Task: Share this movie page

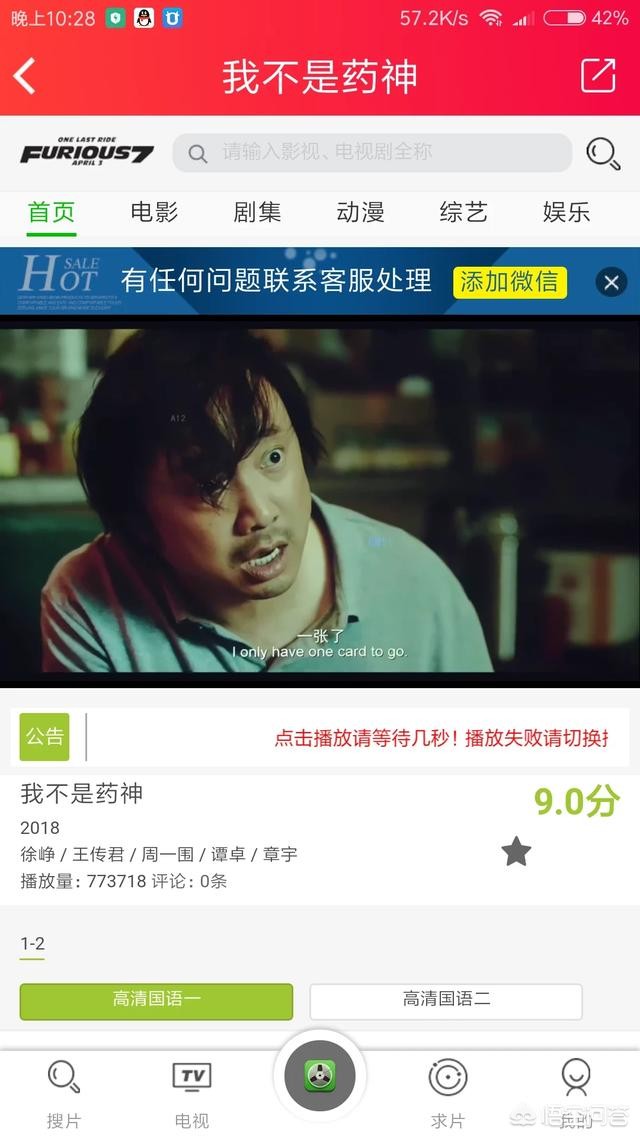Action: click(x=598, y=76)
